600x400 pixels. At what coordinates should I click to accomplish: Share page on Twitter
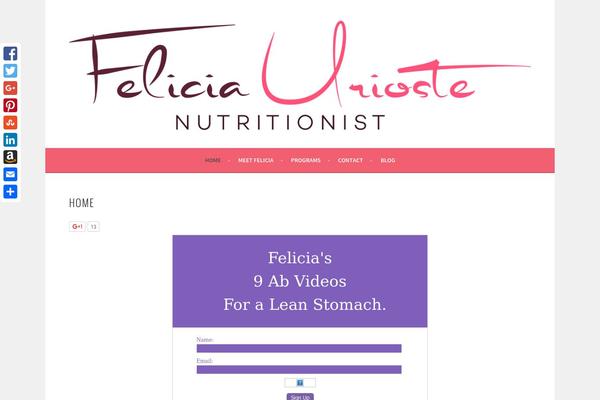tap(10, 70)
